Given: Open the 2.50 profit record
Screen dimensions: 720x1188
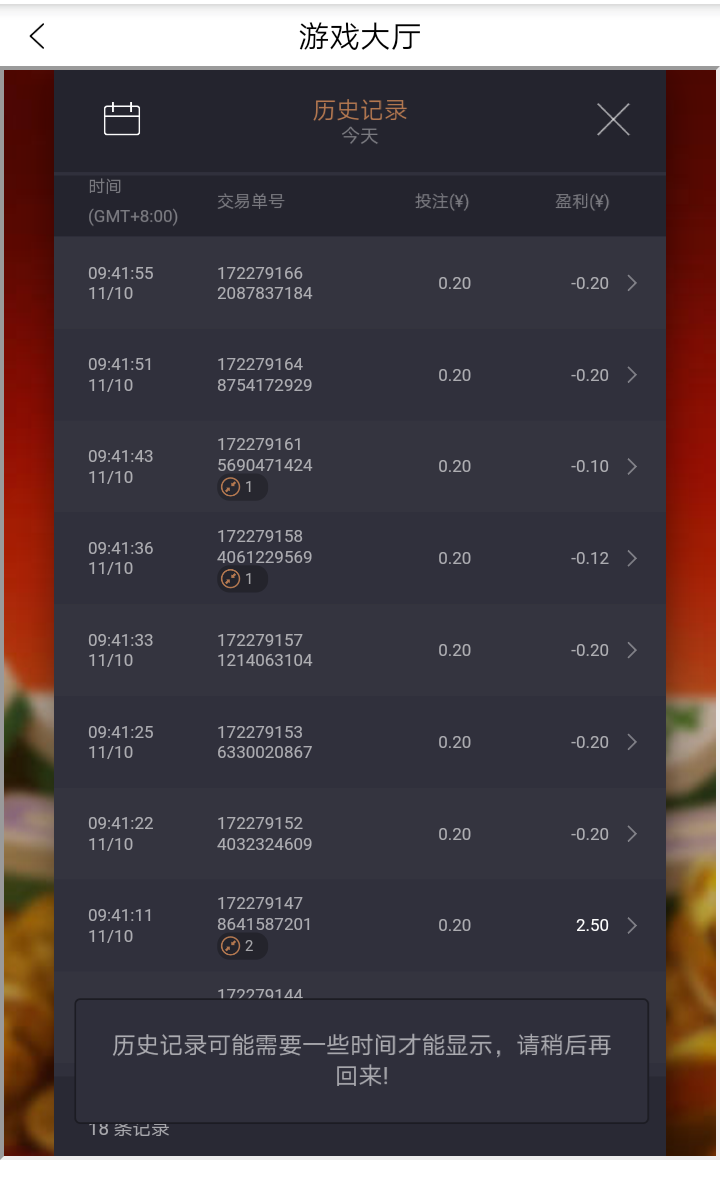Looking at the screenshot, I should tap(360, 925).
